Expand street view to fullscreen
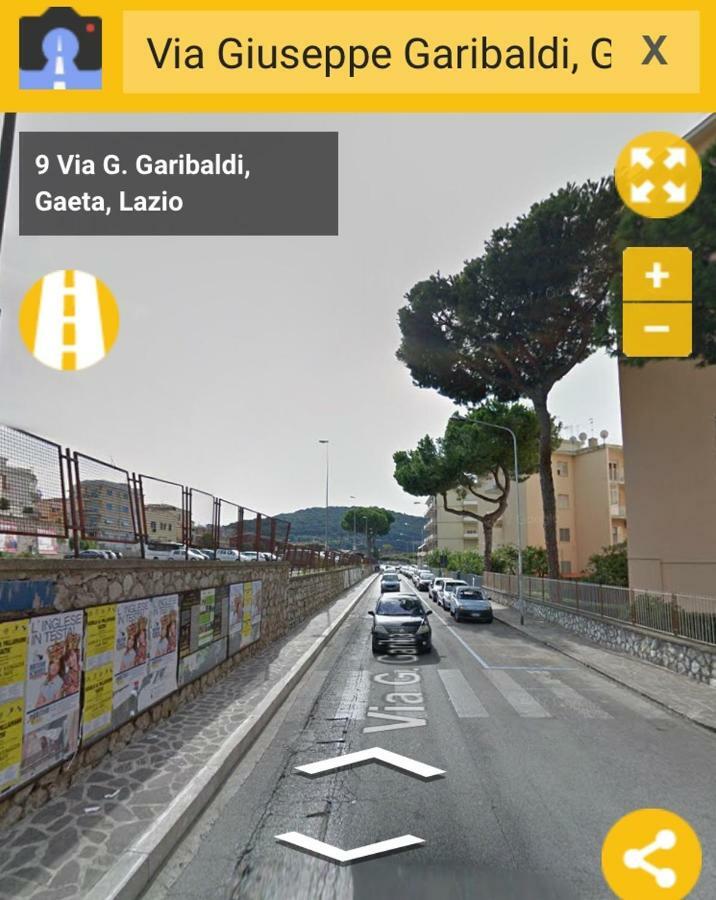Screen dimensions: 716x900 pos(657,175)
